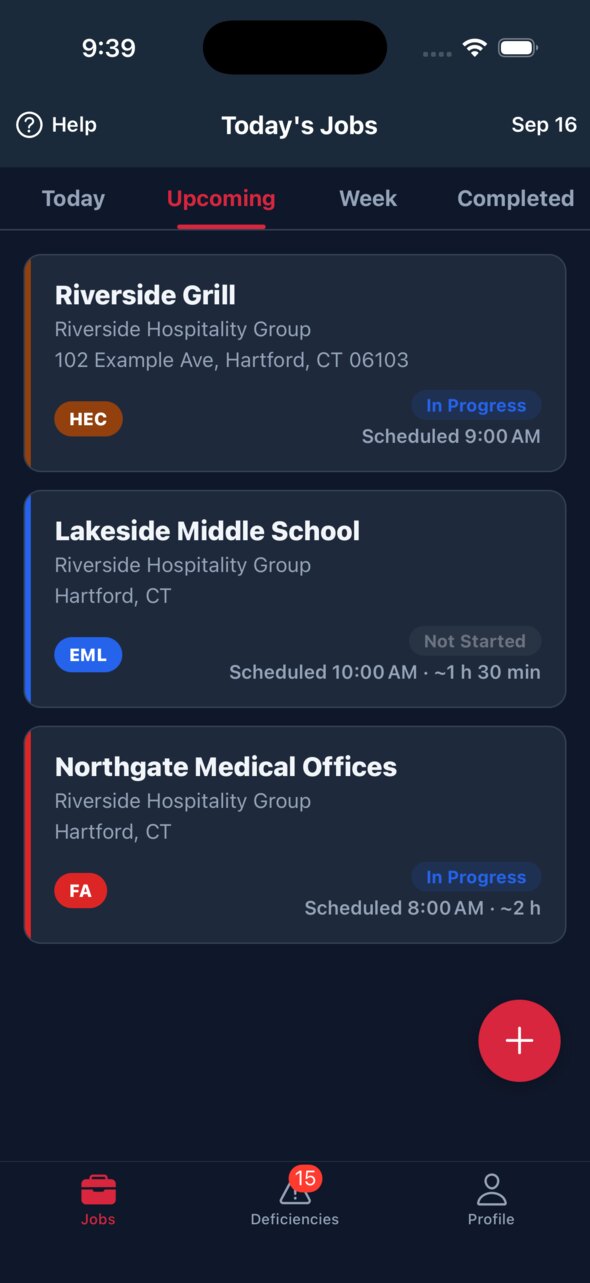View the Completed jobs tab

[x=515, y=199]
